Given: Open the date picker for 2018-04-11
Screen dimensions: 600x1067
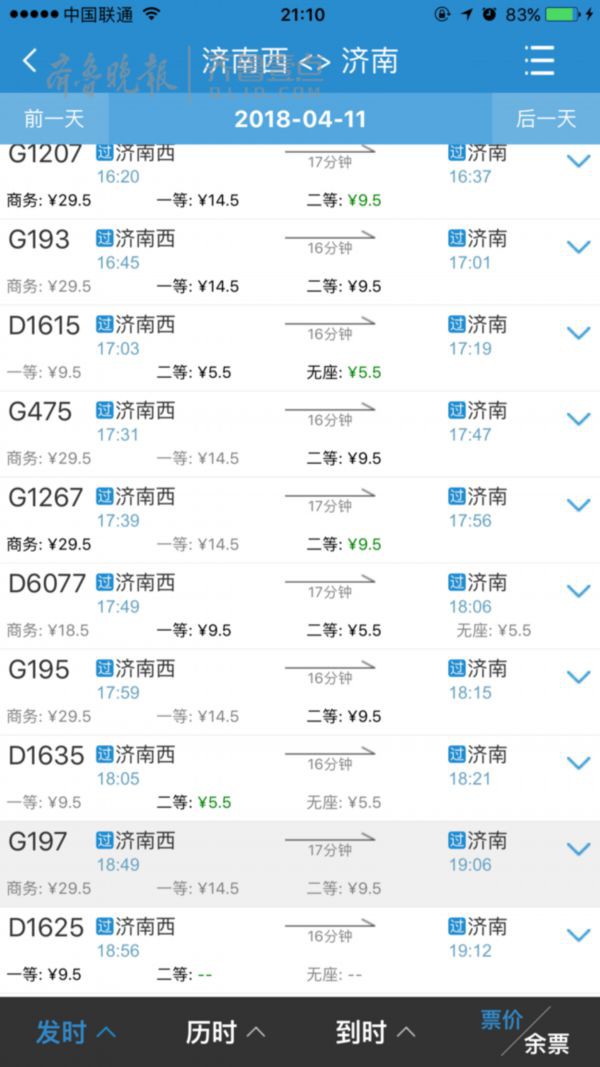Looking at the screenshot, I should (x=300, y=119).
